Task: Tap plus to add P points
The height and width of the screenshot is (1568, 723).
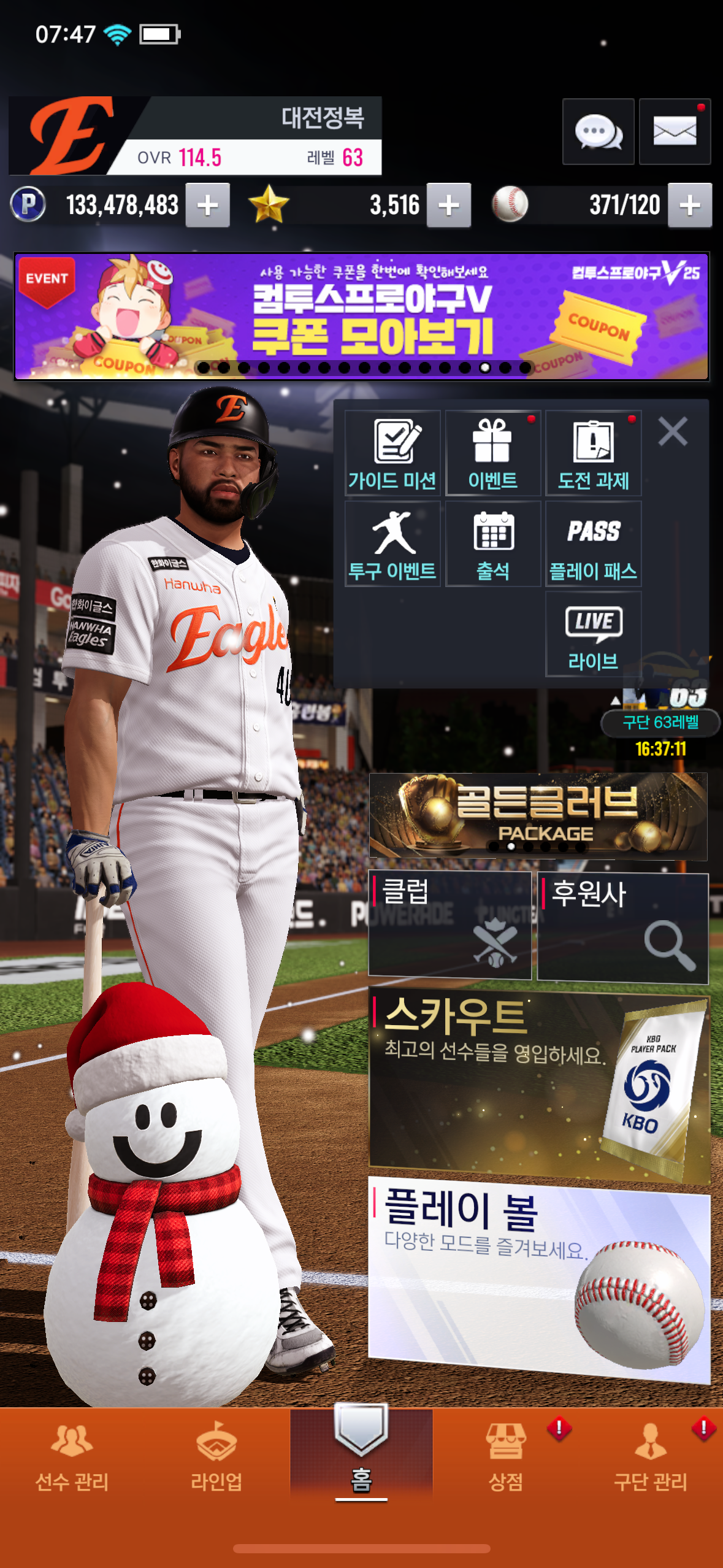Action: point(207,206)
